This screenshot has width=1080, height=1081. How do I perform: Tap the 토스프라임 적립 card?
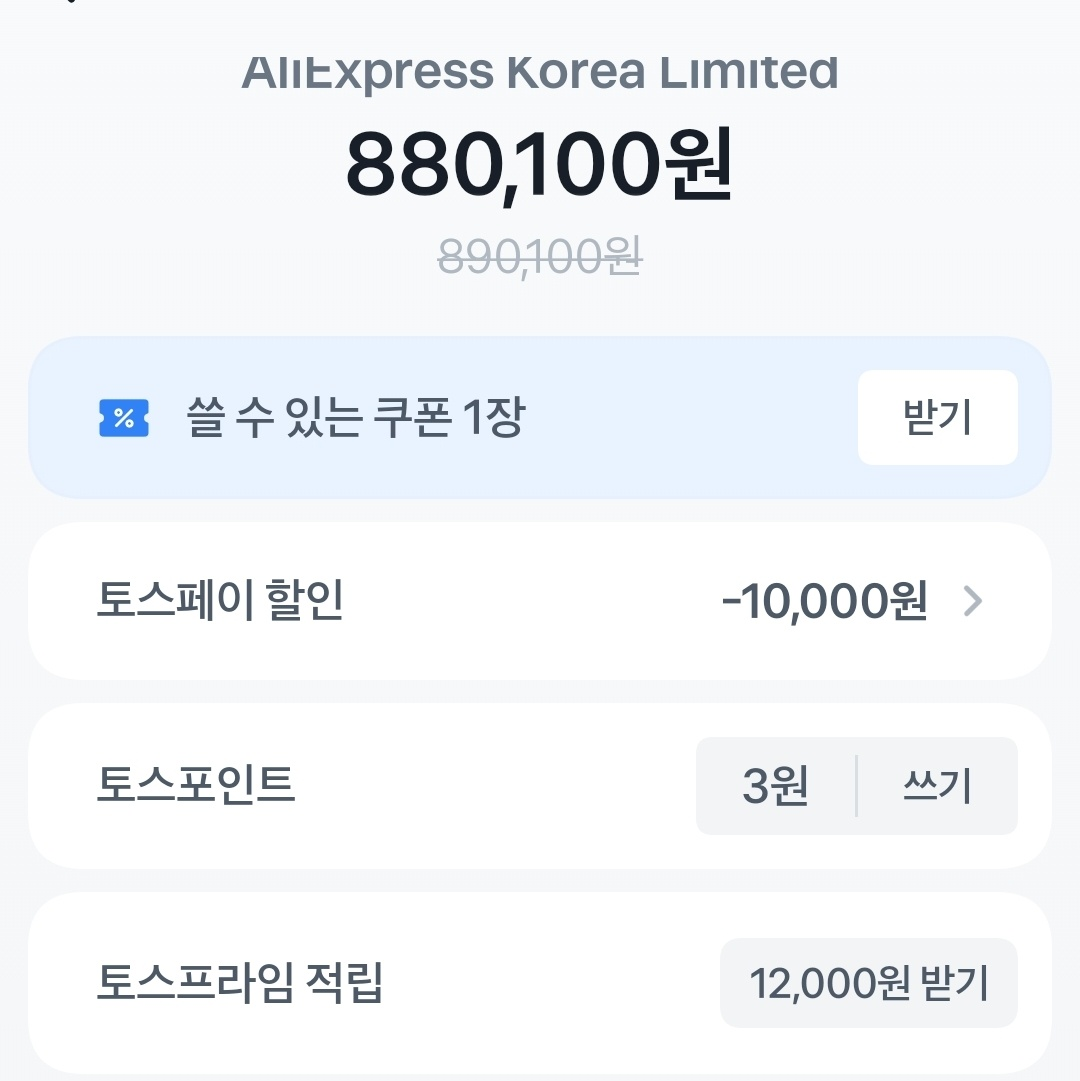[x=540, y=983]
